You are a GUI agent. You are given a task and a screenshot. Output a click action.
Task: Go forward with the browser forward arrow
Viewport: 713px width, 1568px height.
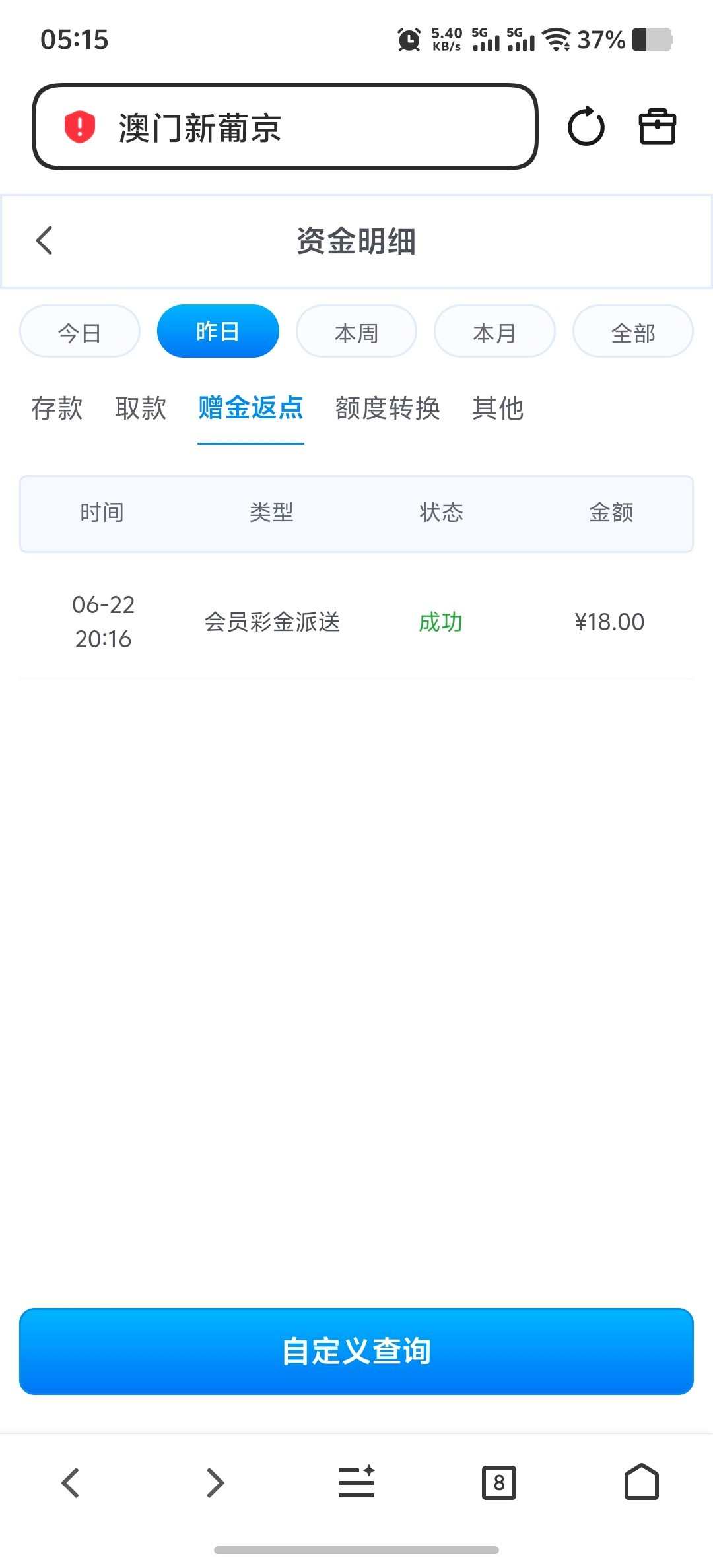[x=215, y=1483]
